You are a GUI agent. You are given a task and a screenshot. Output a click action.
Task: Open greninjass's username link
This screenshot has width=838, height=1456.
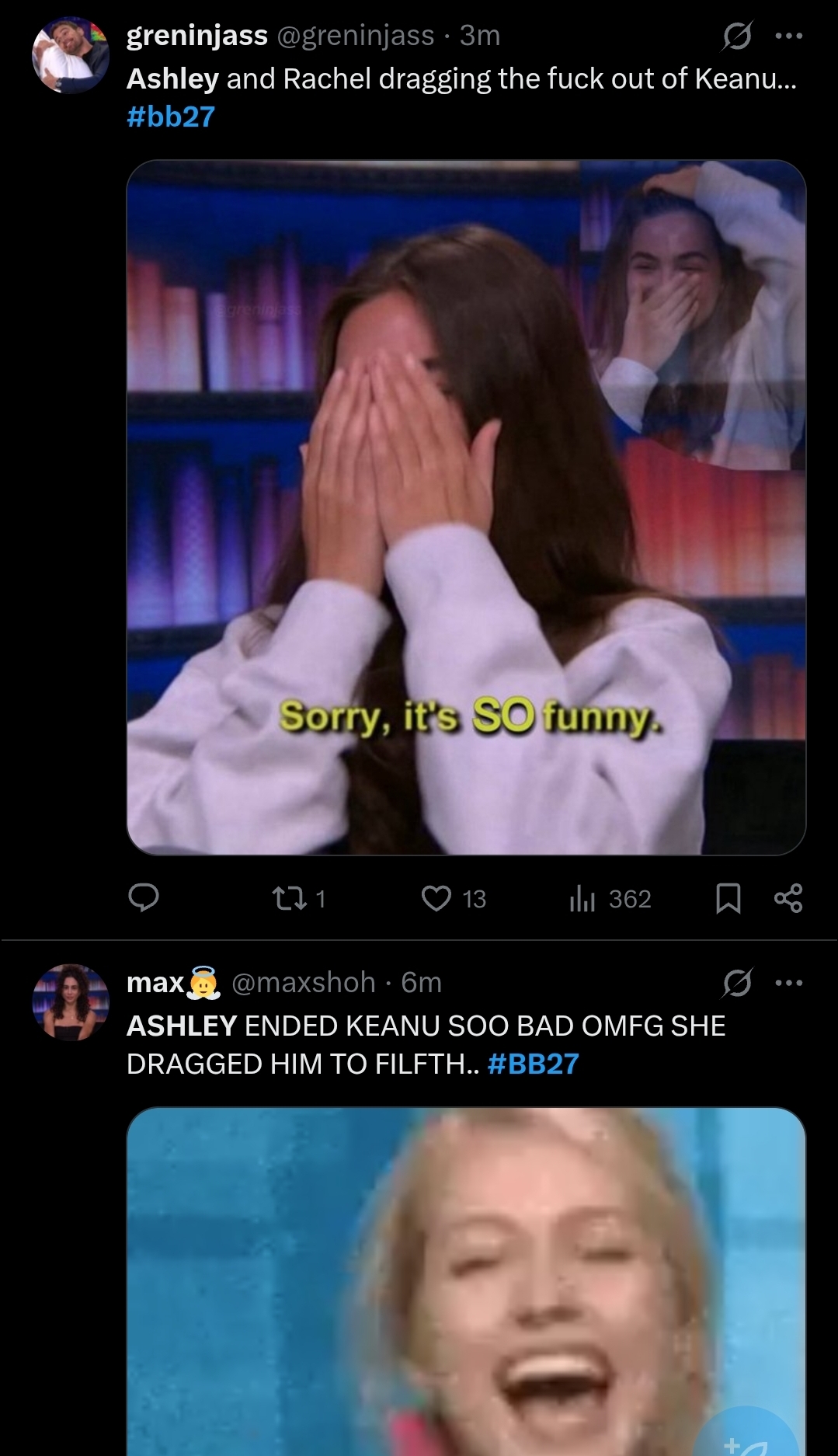coord(196,36)
